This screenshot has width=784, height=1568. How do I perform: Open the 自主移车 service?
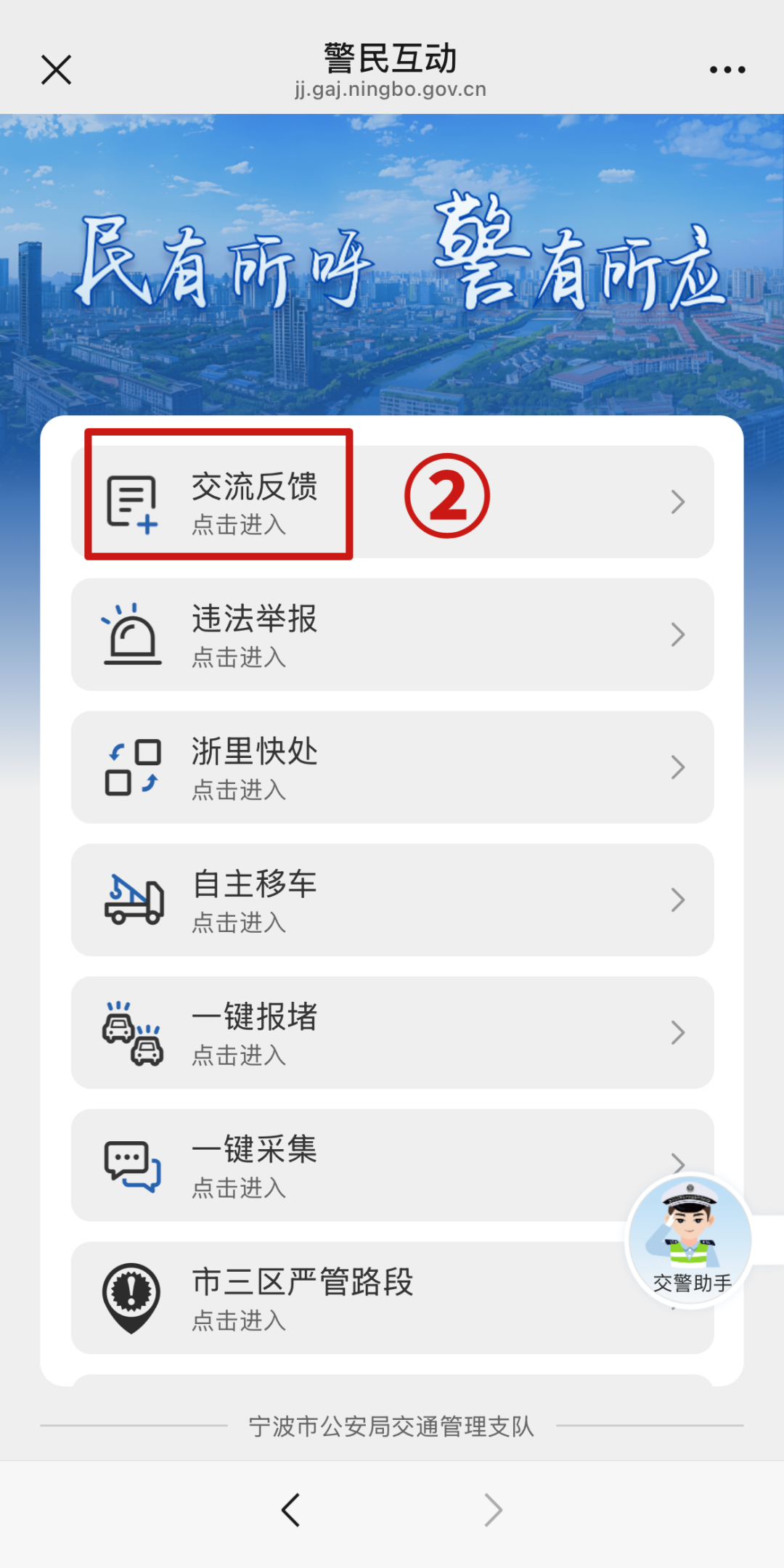tap(392, 900)
